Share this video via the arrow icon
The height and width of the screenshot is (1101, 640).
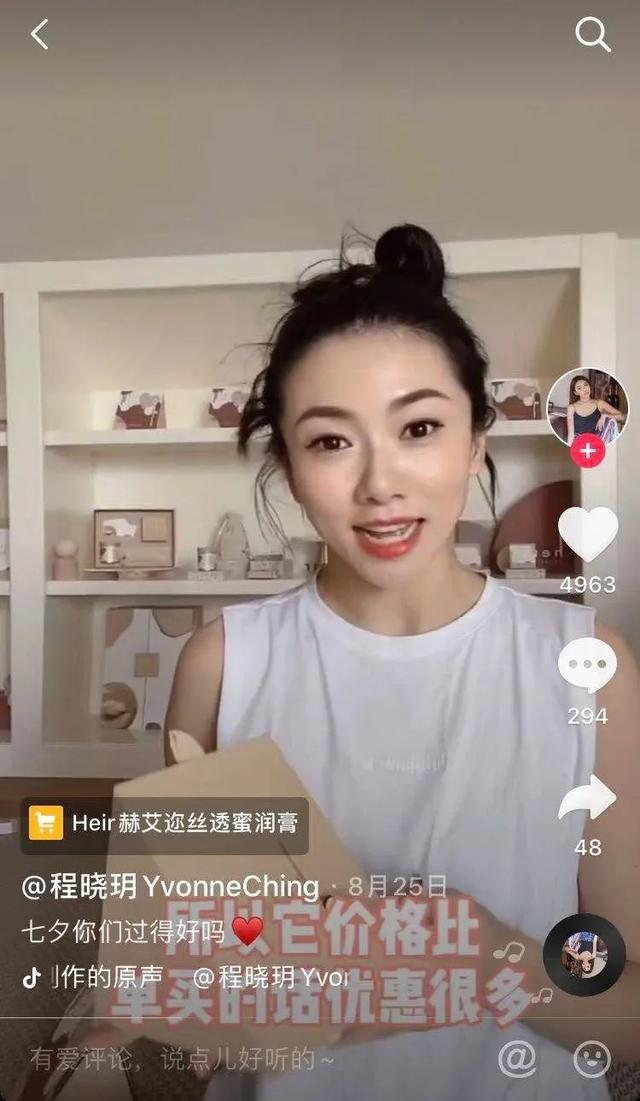point(587,798)
